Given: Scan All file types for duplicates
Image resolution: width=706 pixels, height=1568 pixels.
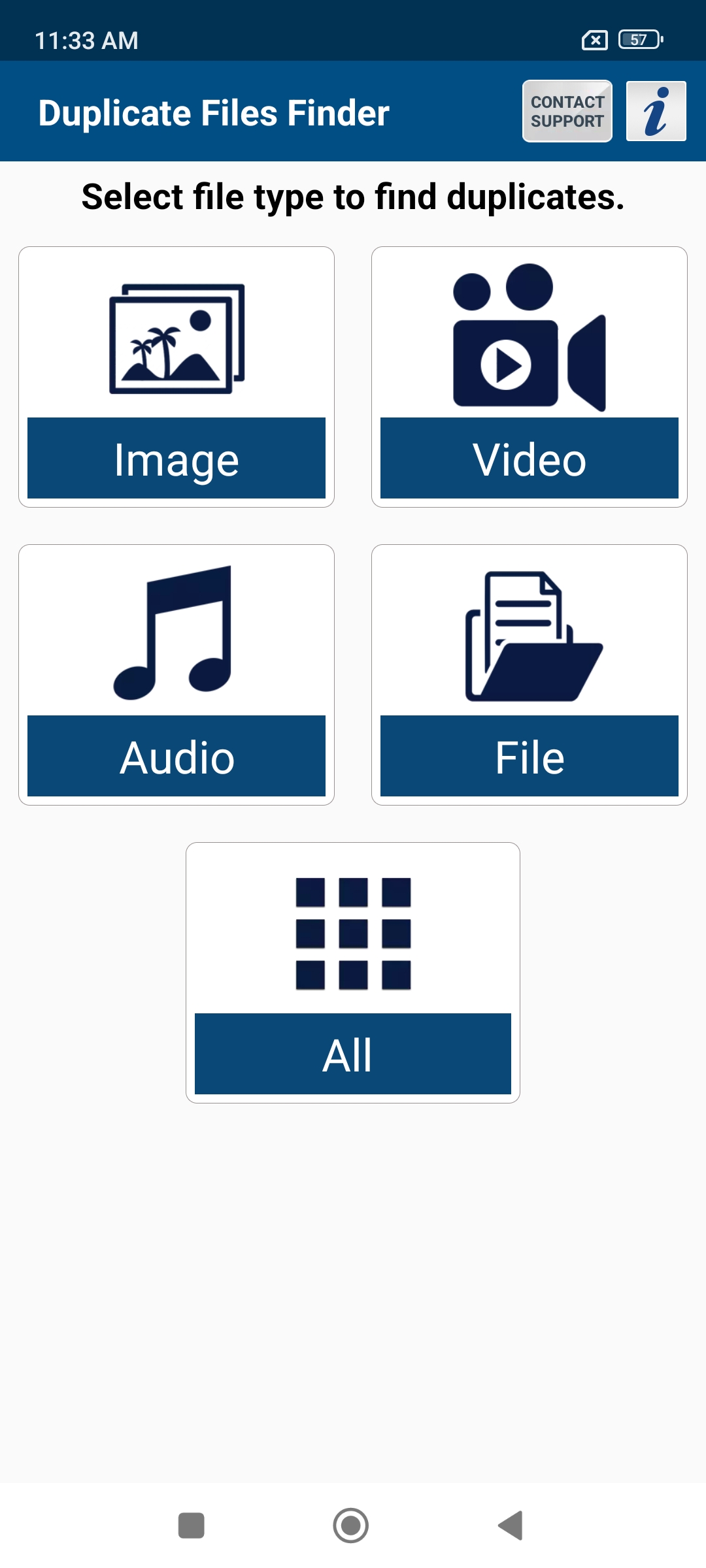Looking at the screenshot, I should (353, 973).
